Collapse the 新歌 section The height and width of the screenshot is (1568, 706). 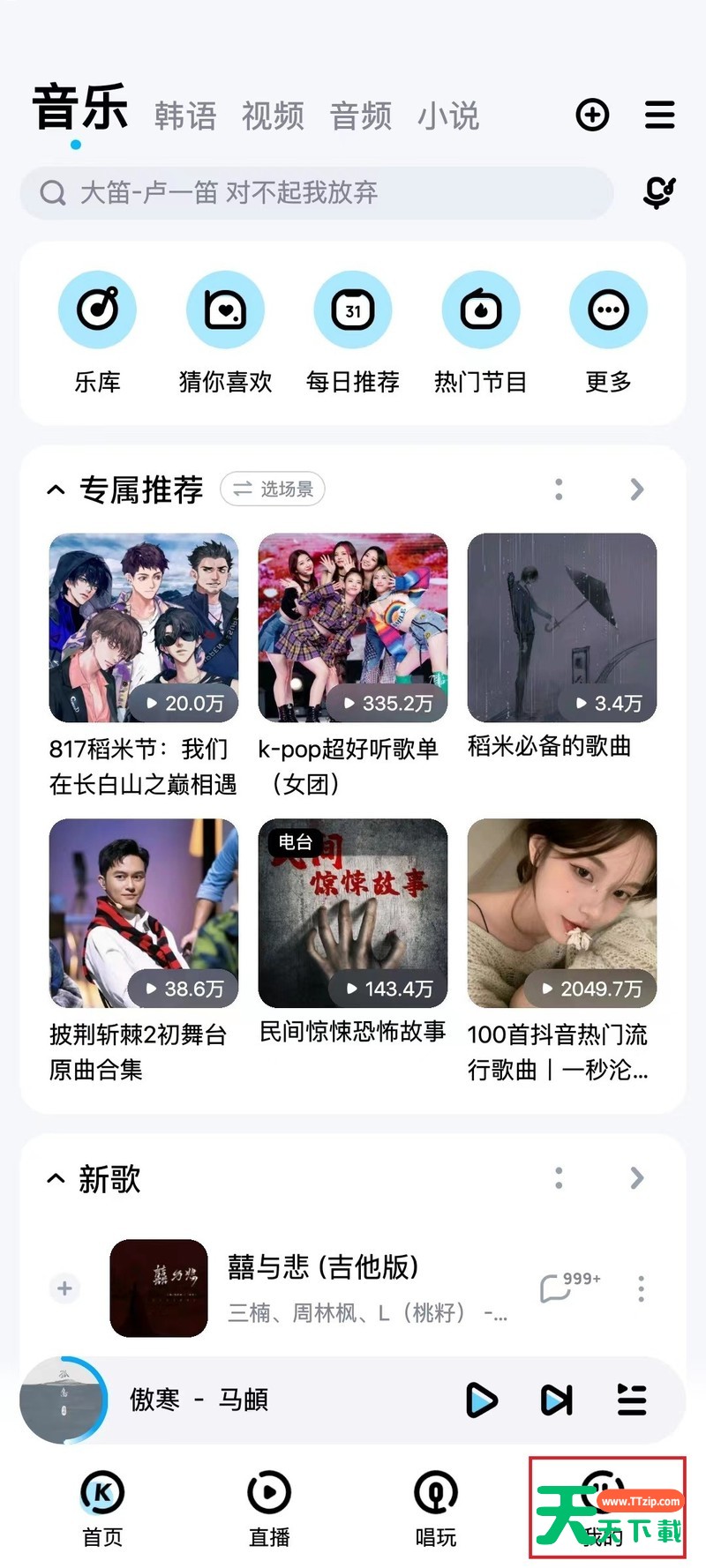click(x=56, y=1178)
